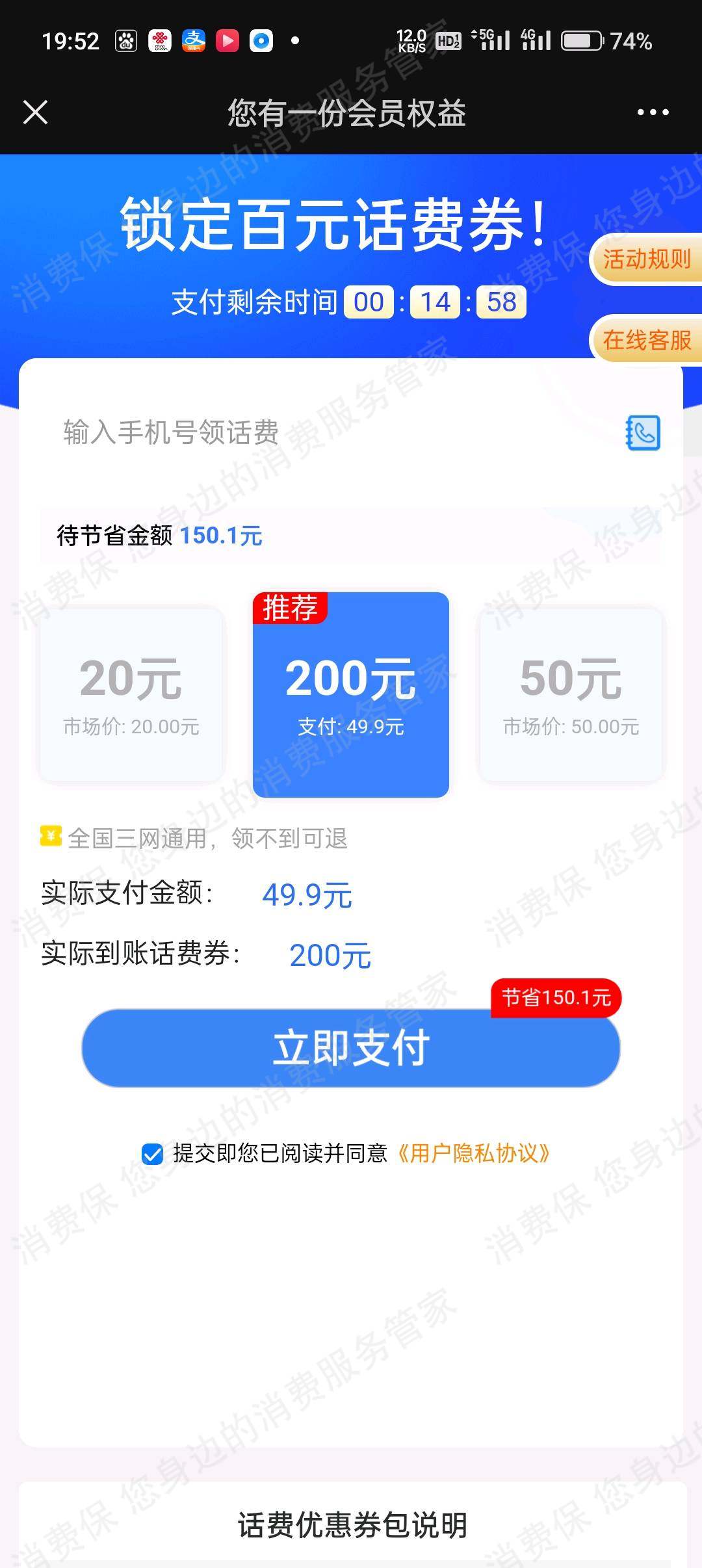Select the 20元 top-up option

click(x=131, y=694)
